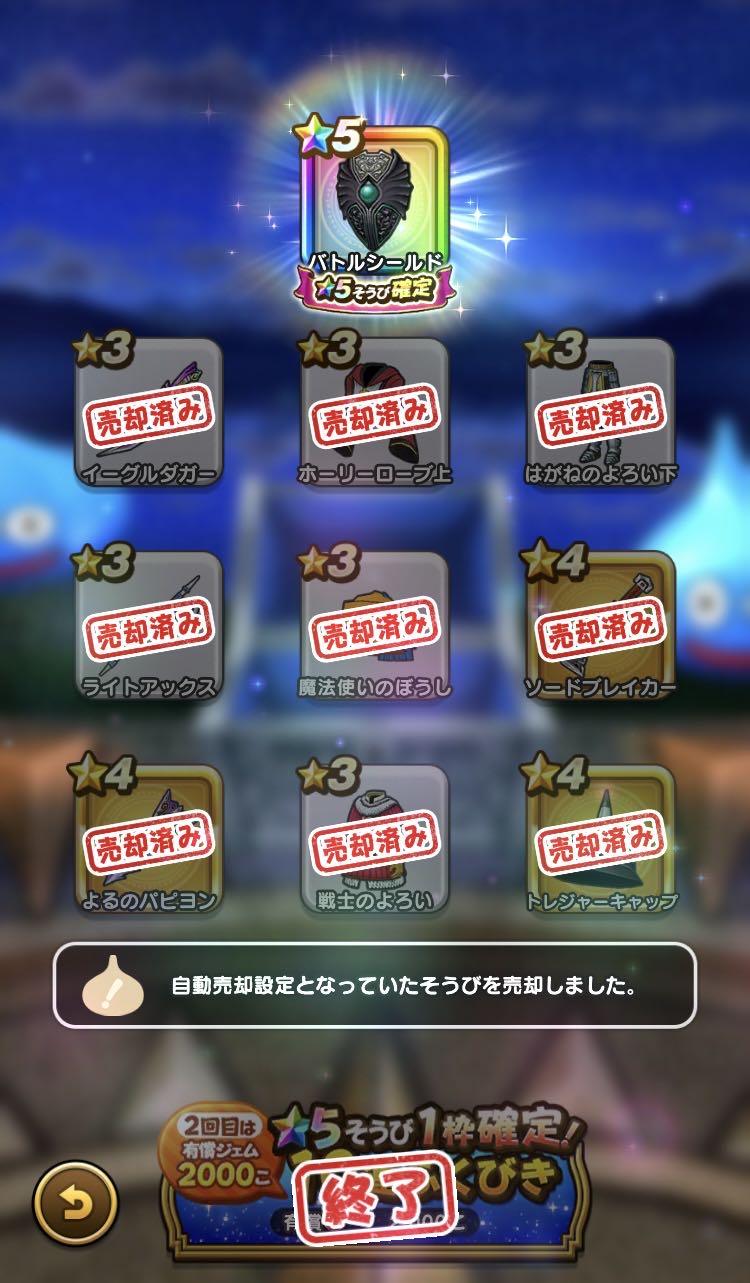
Task: View the 魔法使いのぼうし item tile
Action: [375, 625]
